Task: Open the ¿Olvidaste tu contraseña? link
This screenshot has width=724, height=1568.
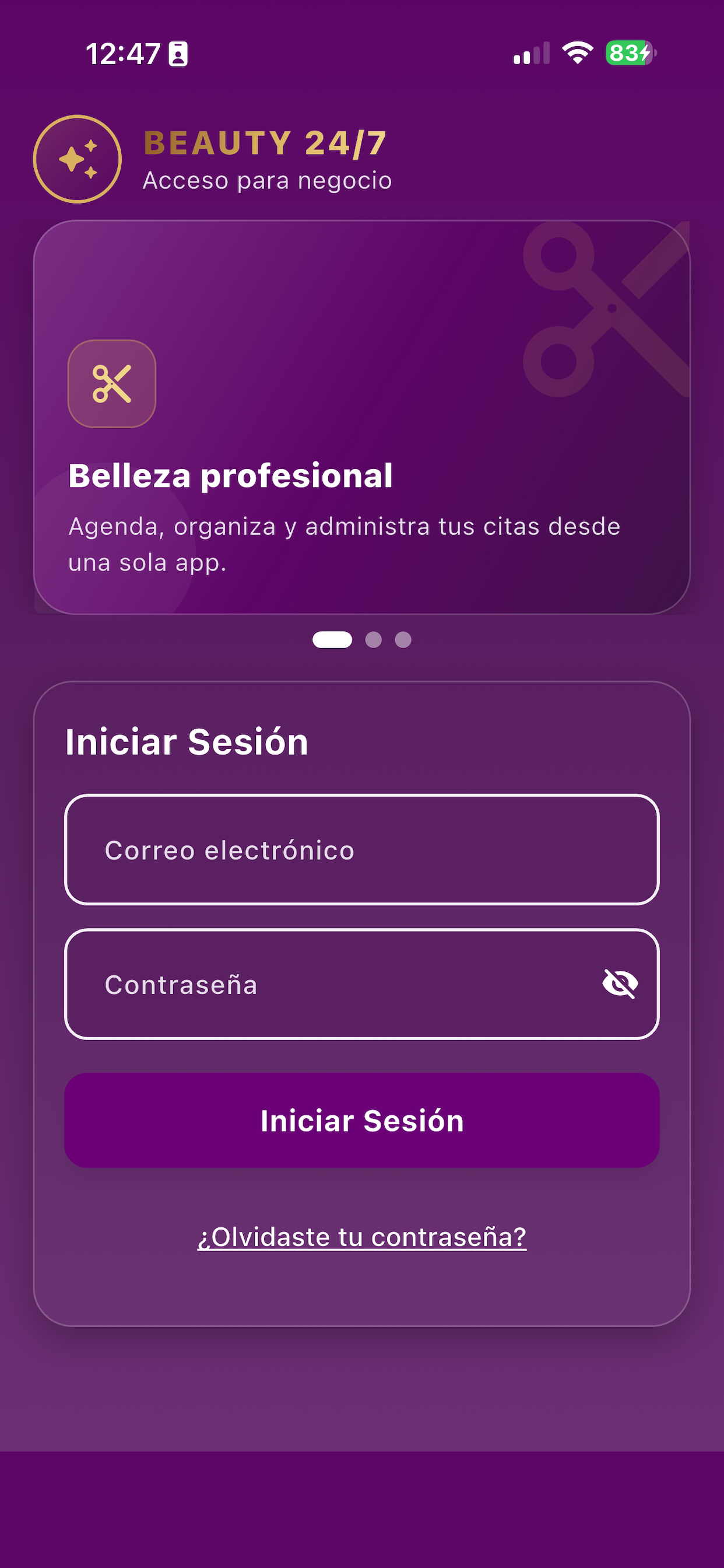Action: point(362,1237)
